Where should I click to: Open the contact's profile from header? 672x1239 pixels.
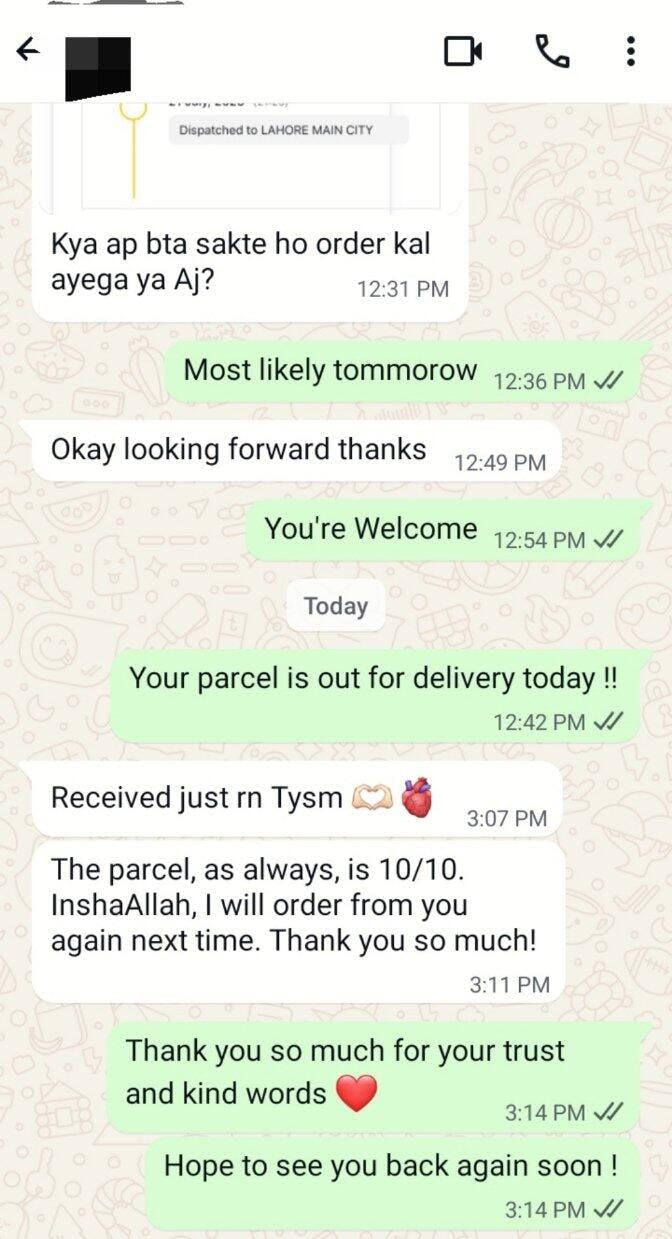click(x=97, y=66)
